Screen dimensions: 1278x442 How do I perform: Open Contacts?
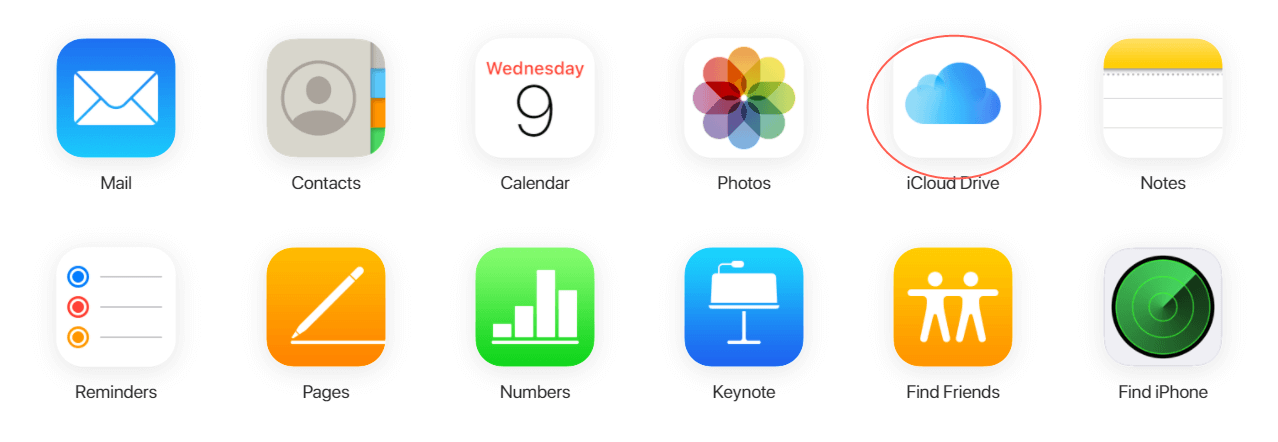[x=326, y=98]
